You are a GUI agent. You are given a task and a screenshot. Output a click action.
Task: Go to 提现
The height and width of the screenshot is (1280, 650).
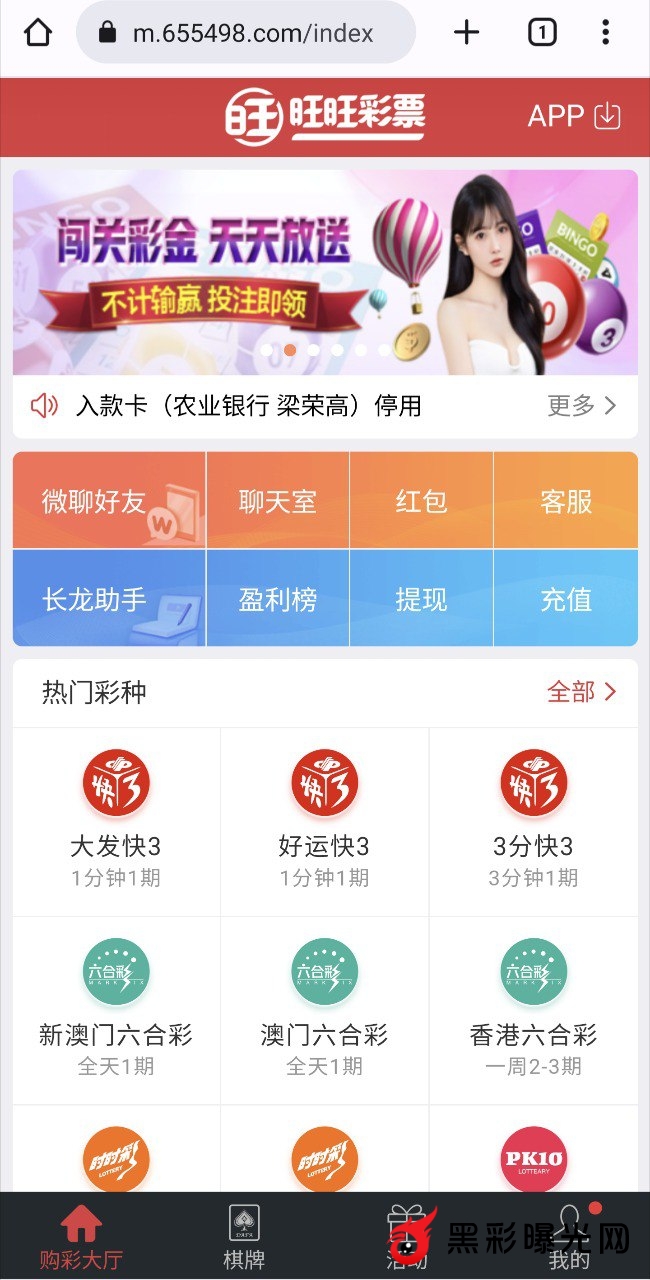tap(421, 599)
